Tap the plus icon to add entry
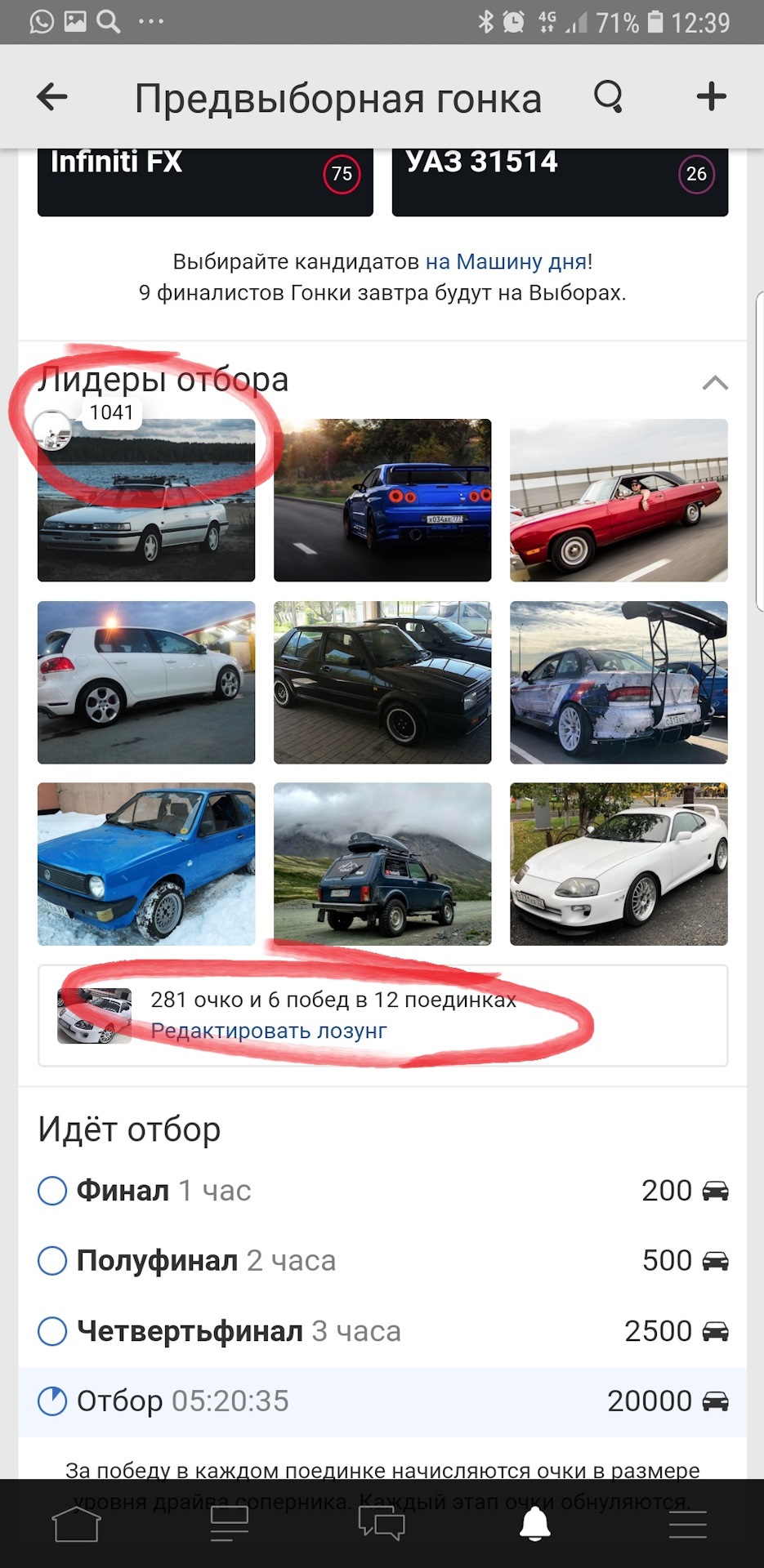 click(711, 96)
